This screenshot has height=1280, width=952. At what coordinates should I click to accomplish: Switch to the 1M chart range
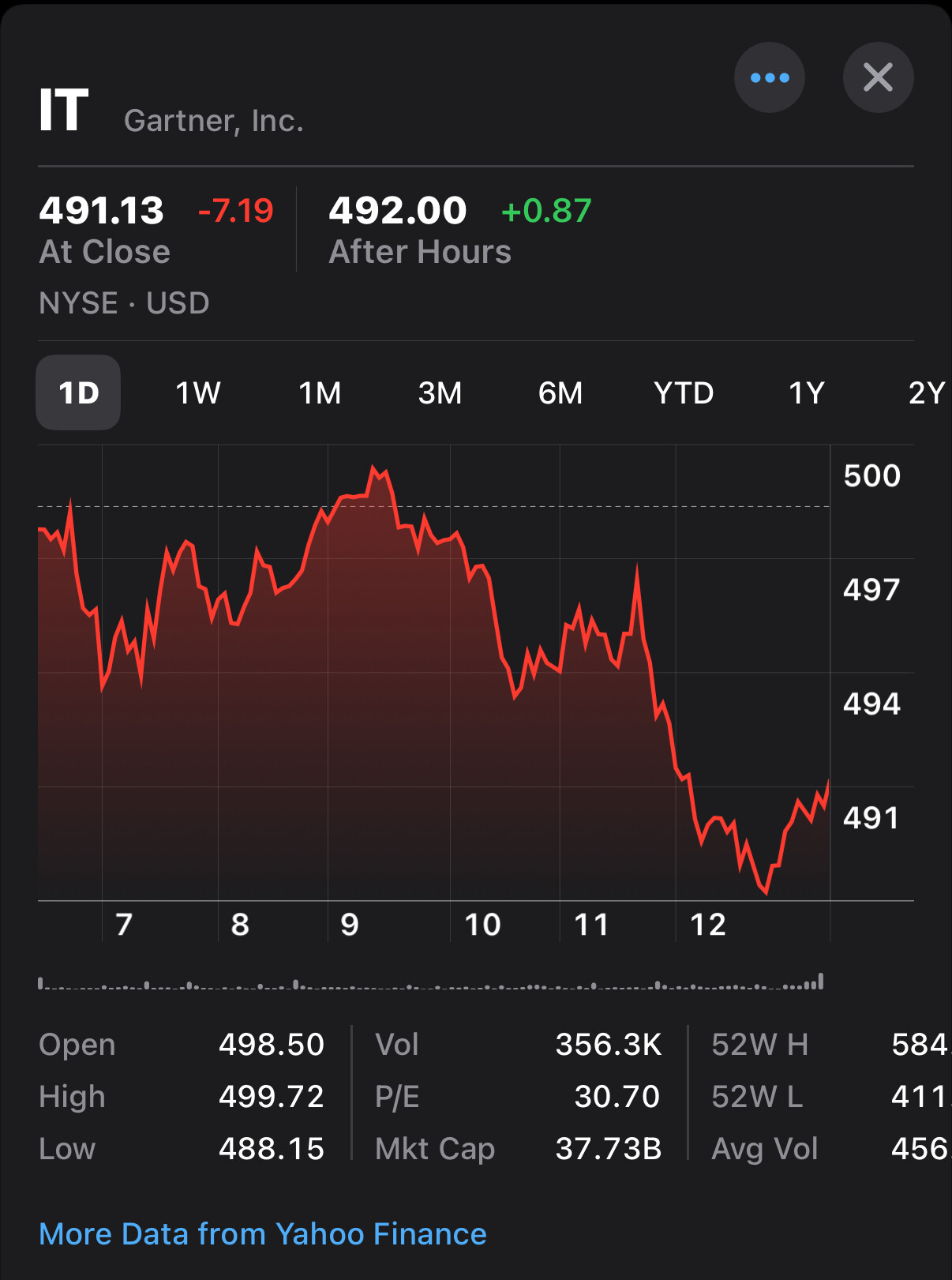(x=320, y=392)
